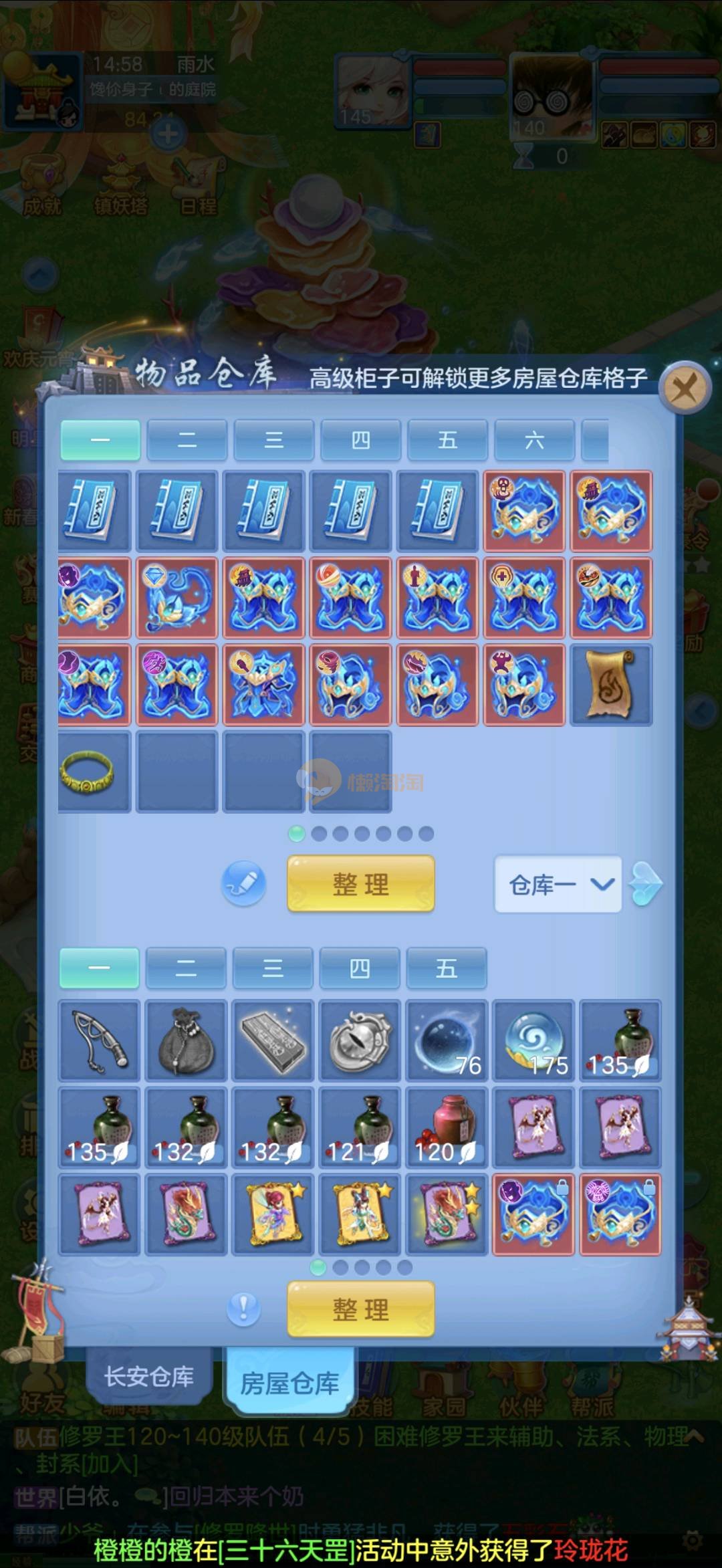This screenshot has height=1568, width=722.
Task: Select the golden ring item
Action: (93, 772)
